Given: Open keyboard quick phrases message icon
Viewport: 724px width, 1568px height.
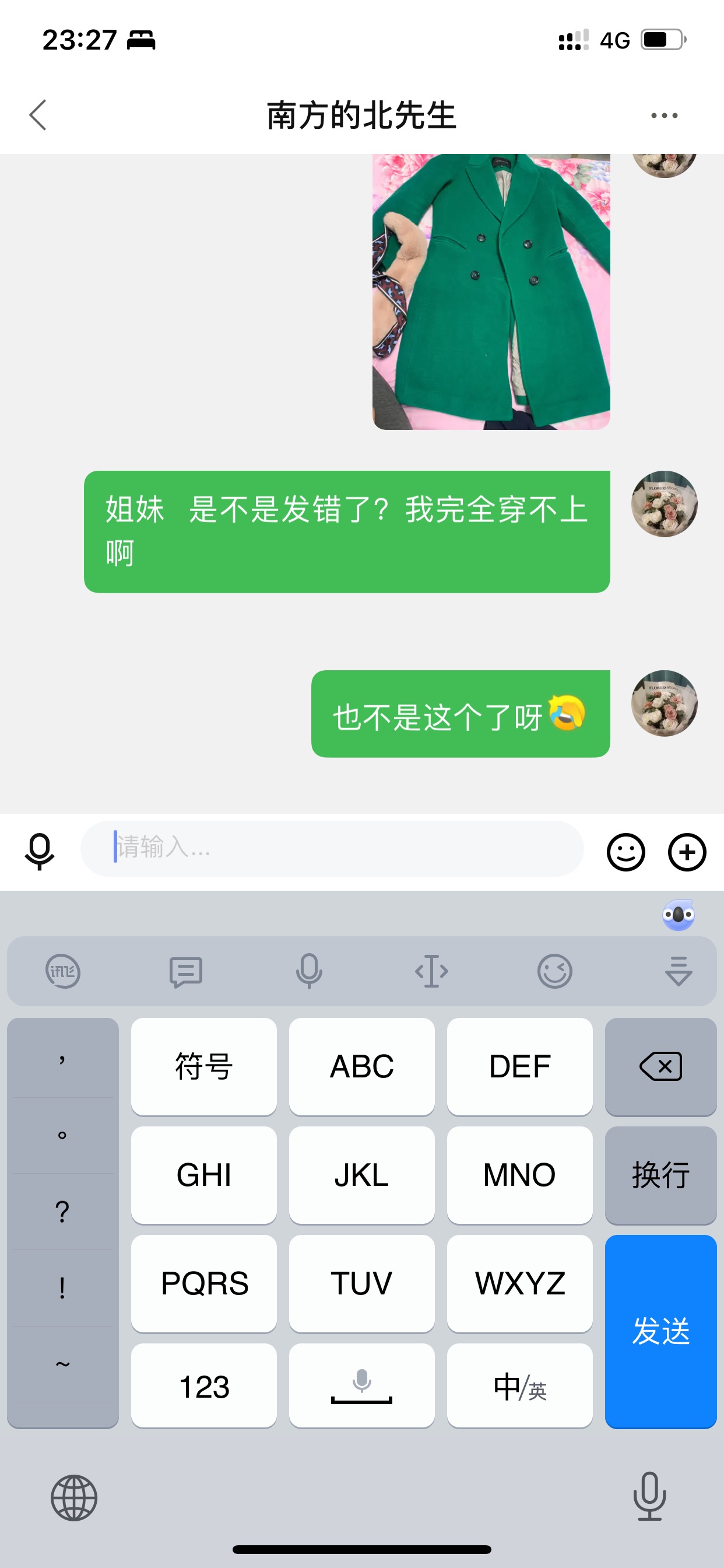Looking at the screenshot, I should pos(185,971).
